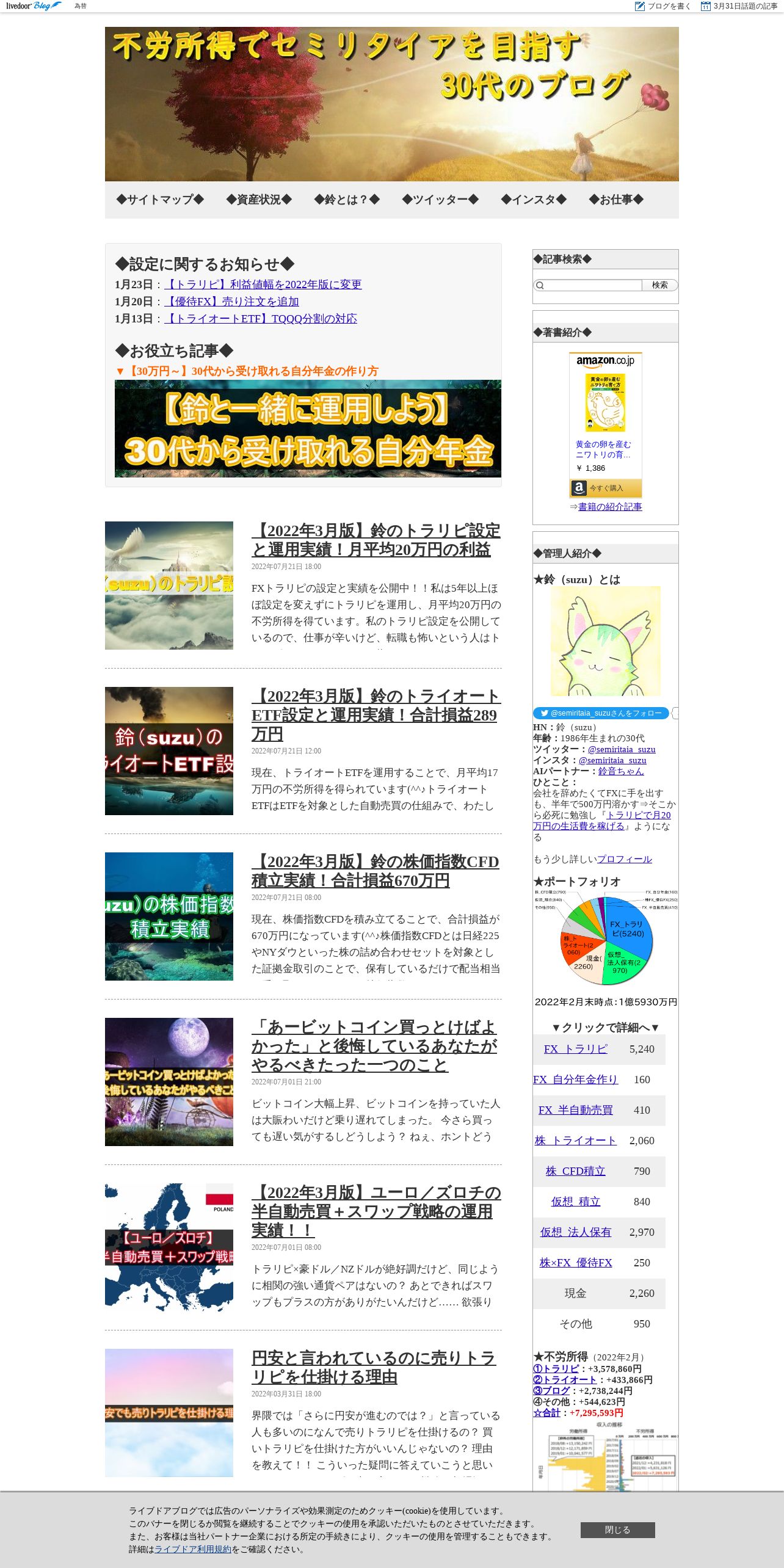Image resolution: width=784 pixels, height=1568 pixels.
Task: Open the ◆資産状況◆ navigation link
Action: [259, 200]
